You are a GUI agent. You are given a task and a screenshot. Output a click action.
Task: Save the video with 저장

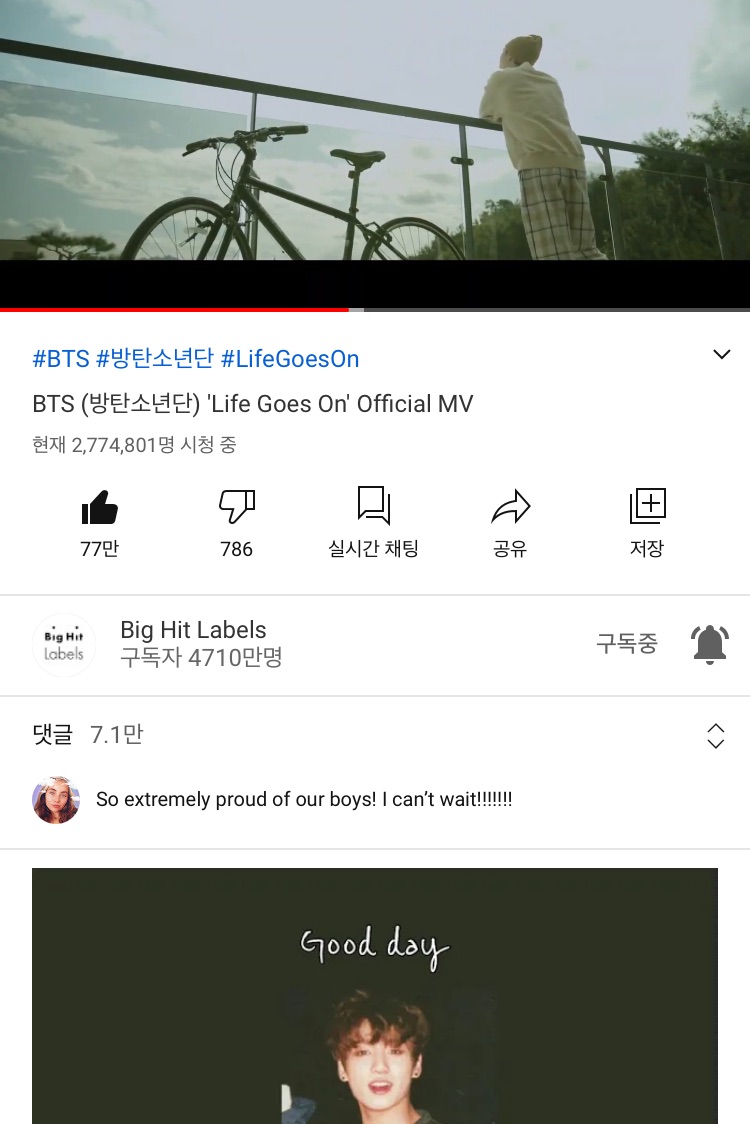pos(647,508)
